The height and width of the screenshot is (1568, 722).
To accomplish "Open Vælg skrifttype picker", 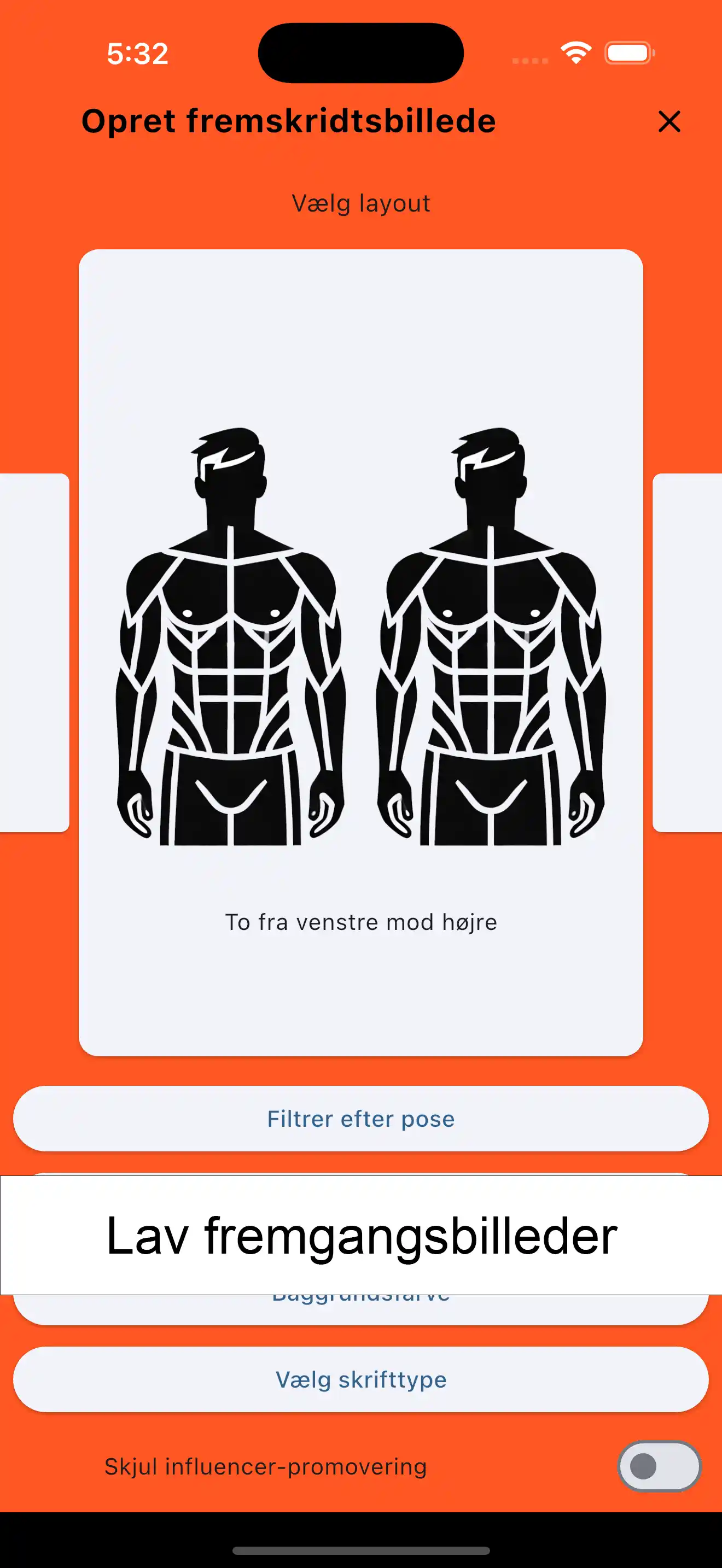I will point(360,1379).
